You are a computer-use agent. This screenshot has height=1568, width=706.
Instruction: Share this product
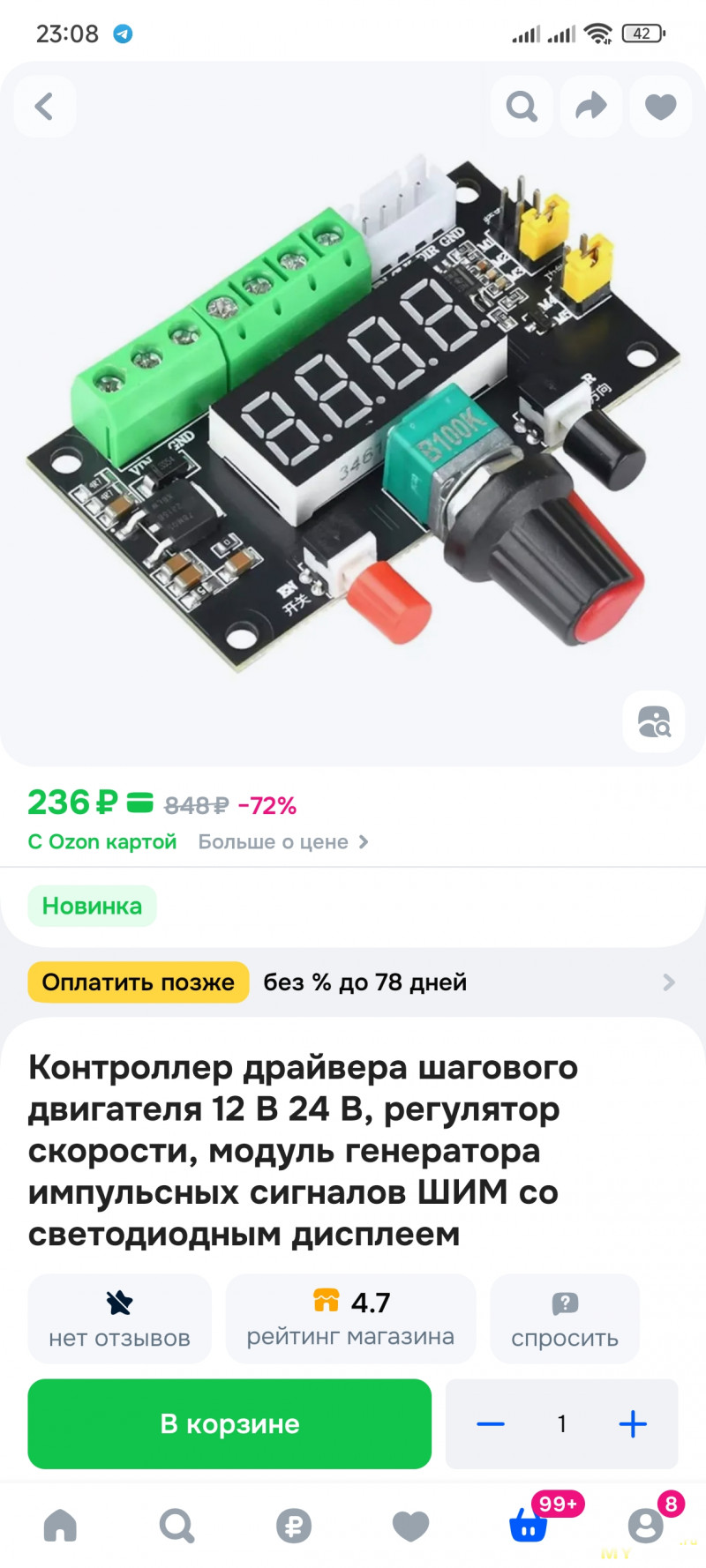[590, 107]
